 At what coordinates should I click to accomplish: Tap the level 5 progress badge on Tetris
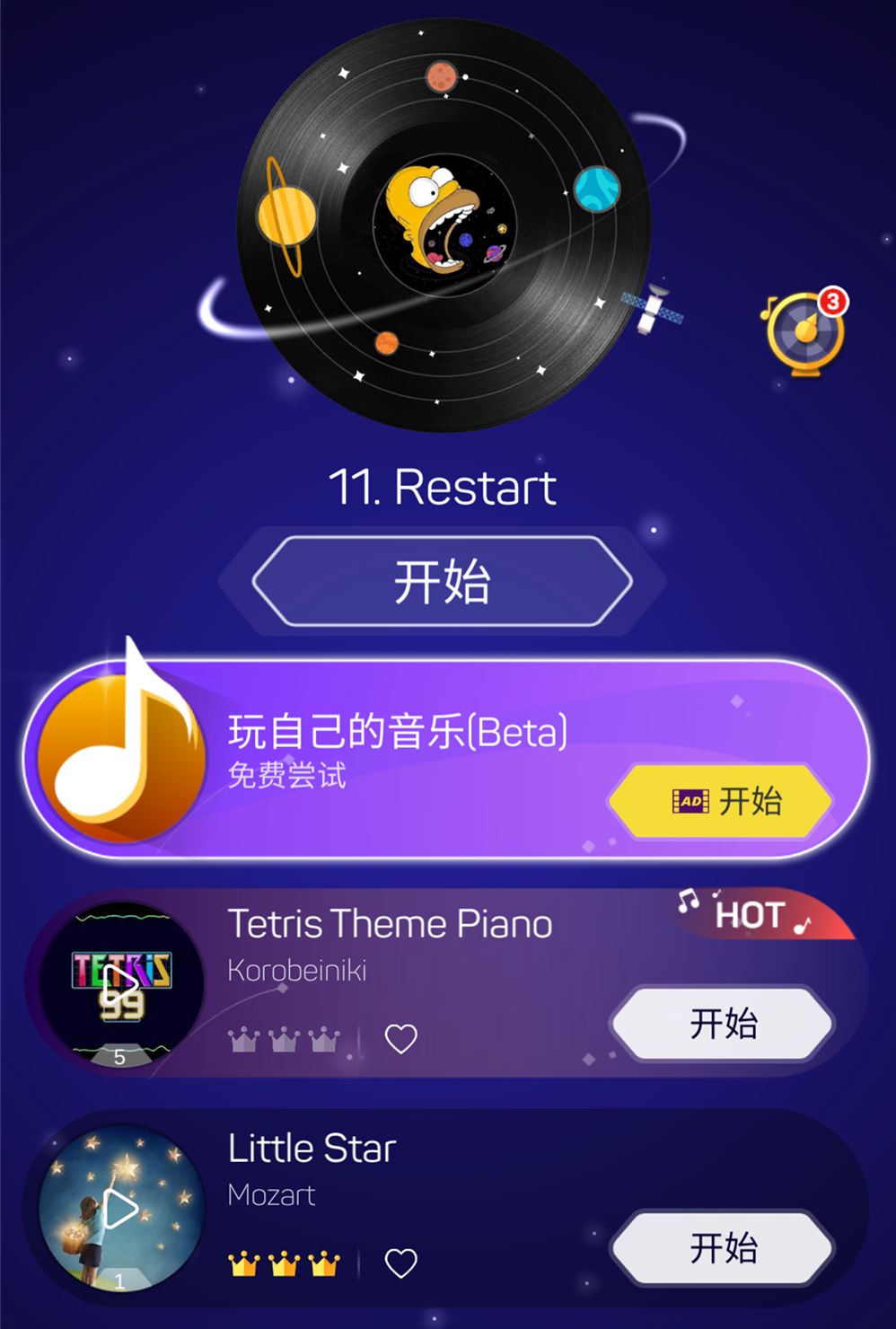coord(119,1056)
